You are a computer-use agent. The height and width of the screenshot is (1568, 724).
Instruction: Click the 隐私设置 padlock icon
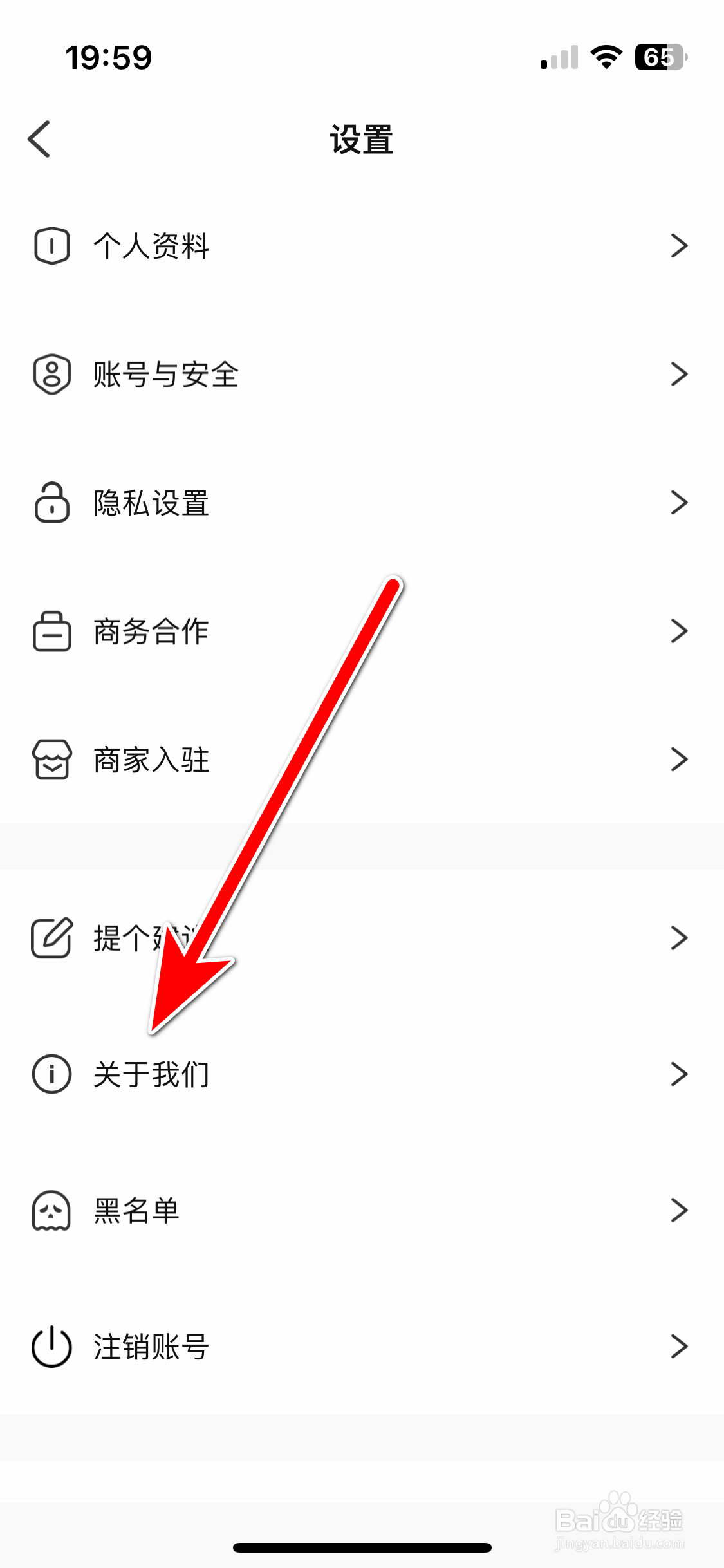pyautogui.click(x=51, y=503)
